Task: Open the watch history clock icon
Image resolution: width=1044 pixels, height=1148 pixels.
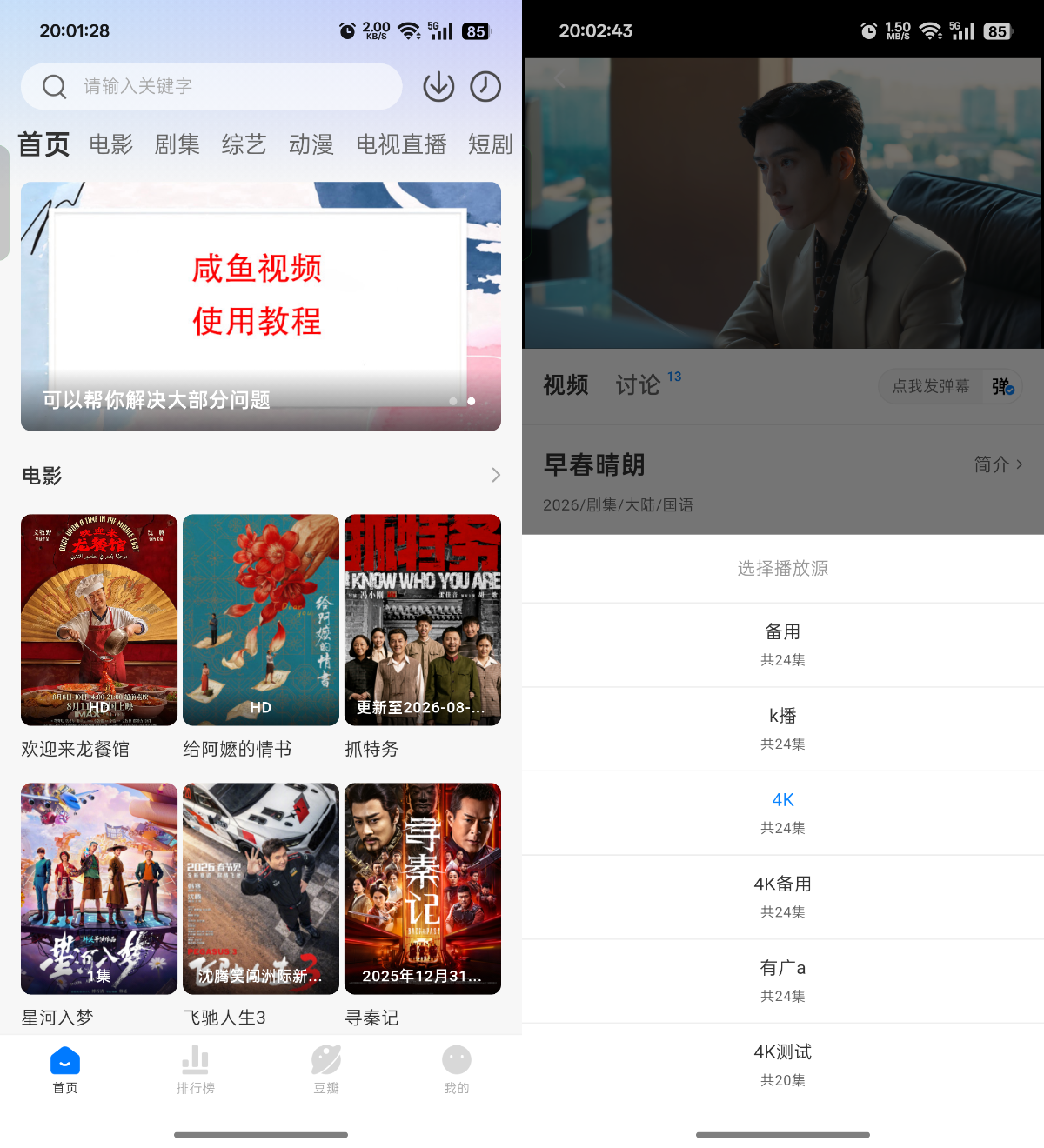Action: pyautogui.click(x=485, y=86)
